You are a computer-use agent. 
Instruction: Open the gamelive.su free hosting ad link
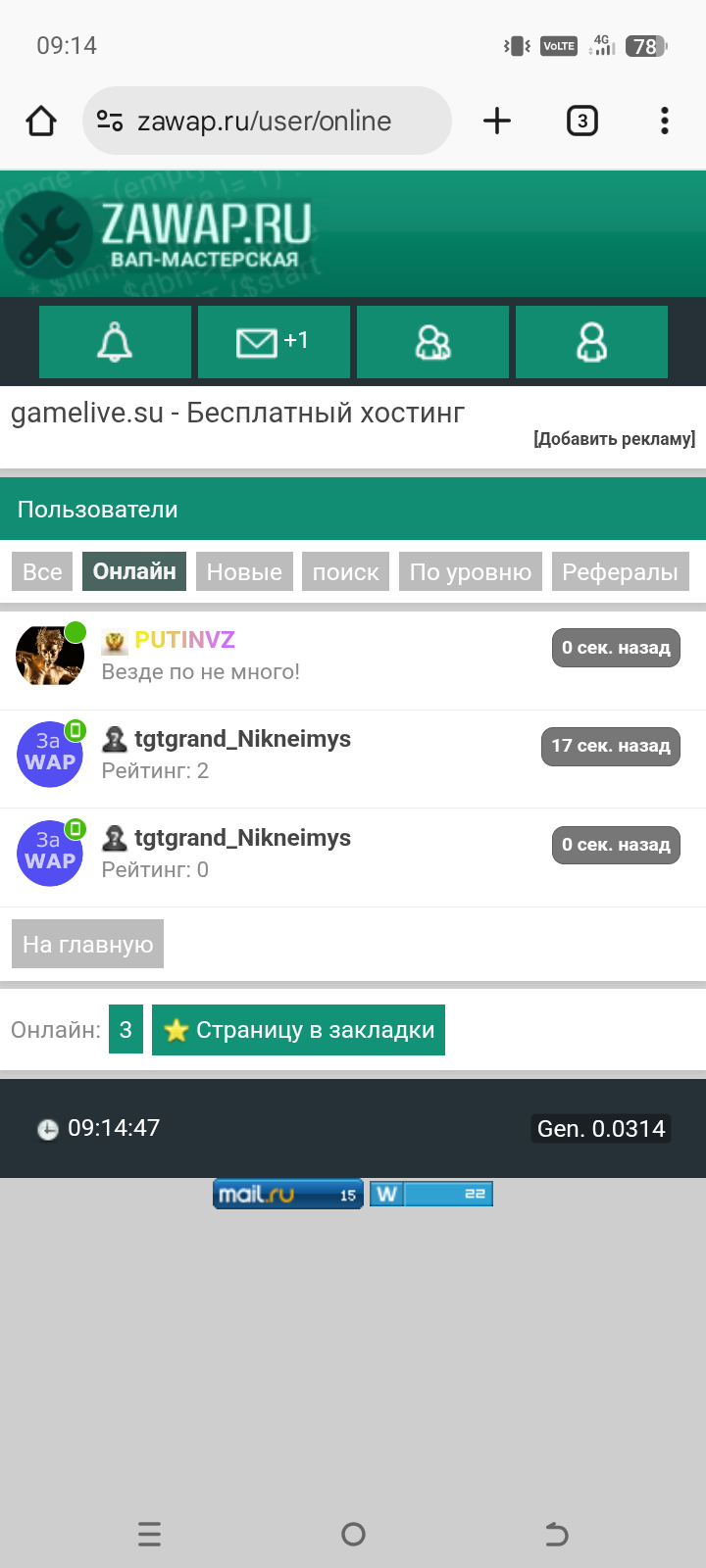click(237, 413)
